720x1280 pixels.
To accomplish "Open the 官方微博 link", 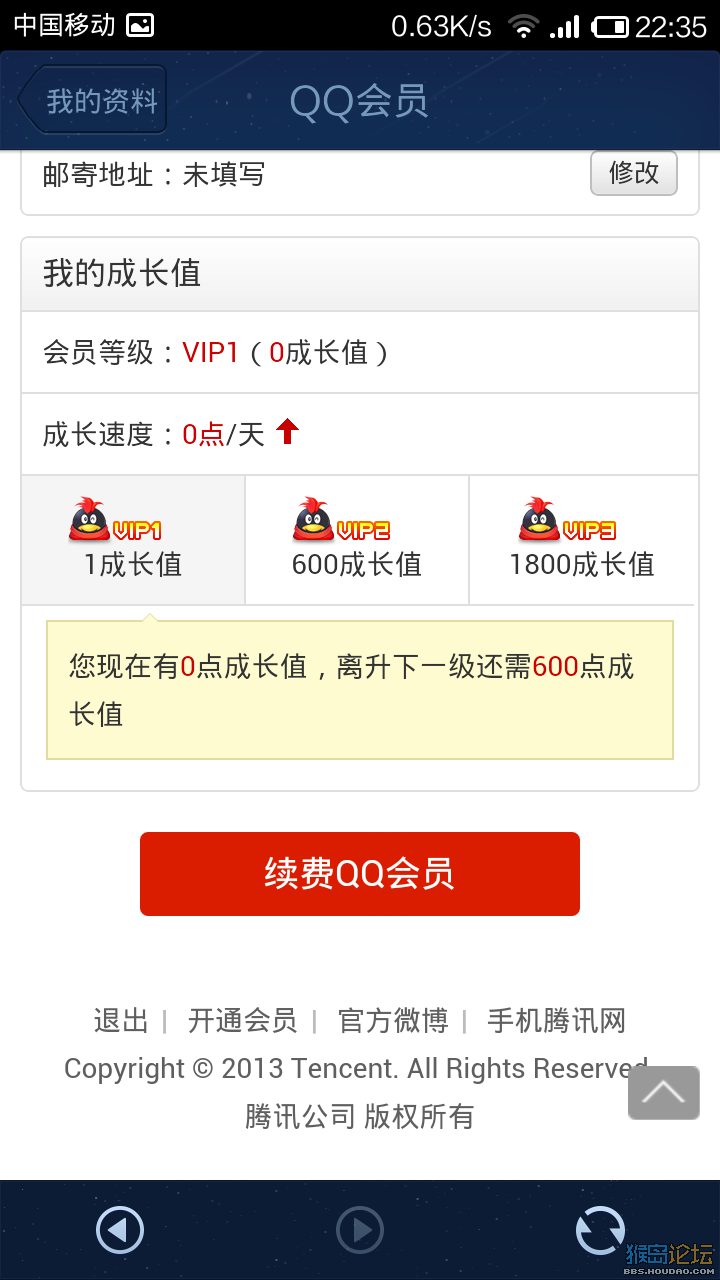I will [393, 1021].
